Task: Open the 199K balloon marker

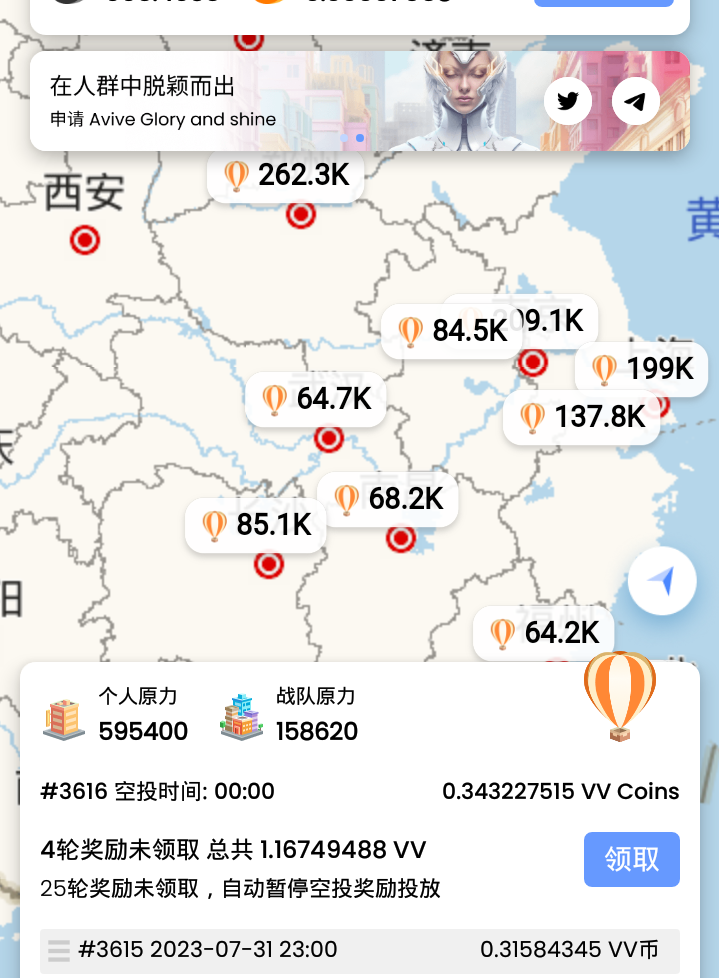Action: click(x=642, y=368)
